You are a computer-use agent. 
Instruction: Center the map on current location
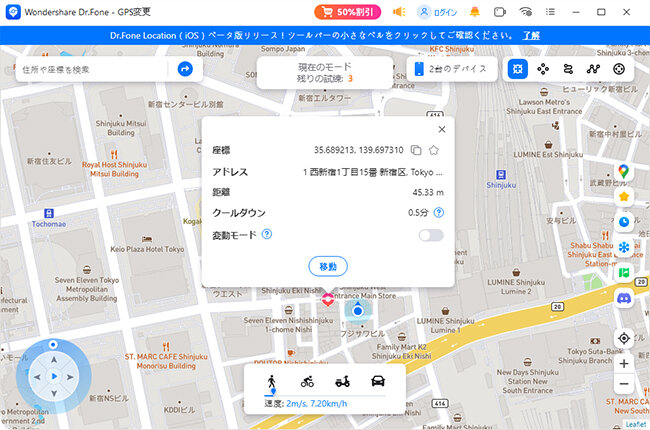624,338
